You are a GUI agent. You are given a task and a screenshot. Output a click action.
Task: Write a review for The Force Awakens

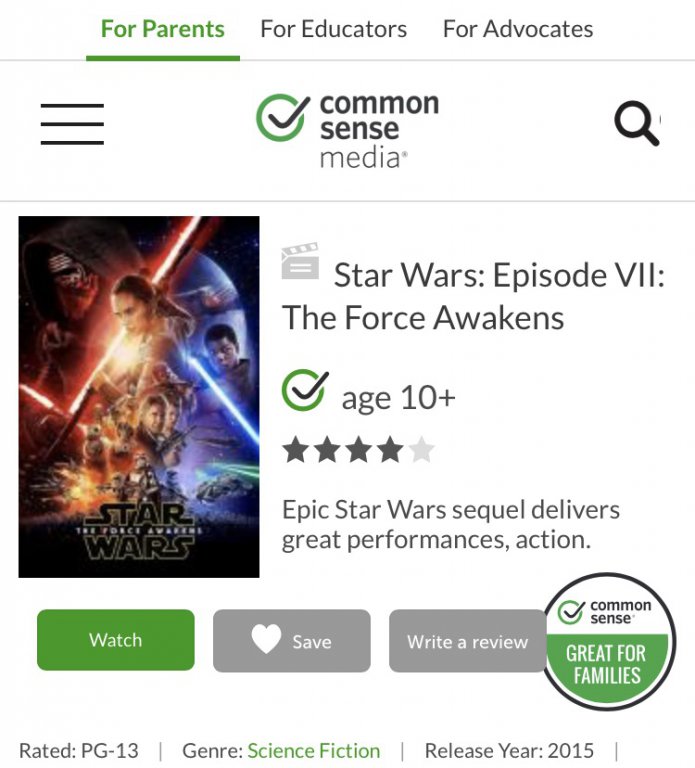tap(467, 641)
